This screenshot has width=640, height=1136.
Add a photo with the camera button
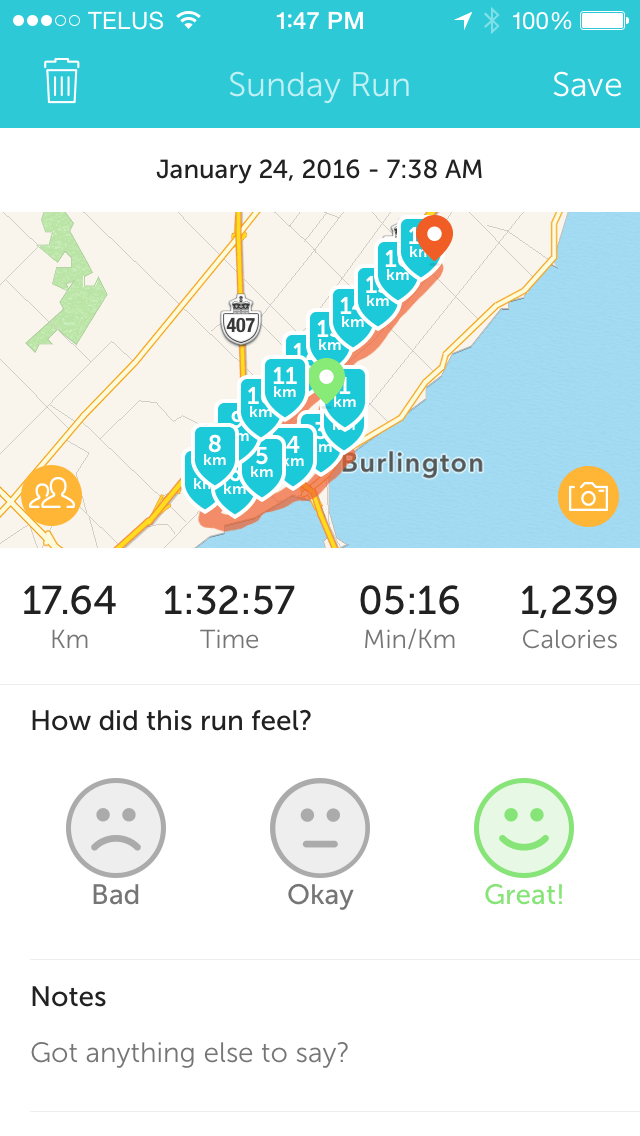pos(587,495)
